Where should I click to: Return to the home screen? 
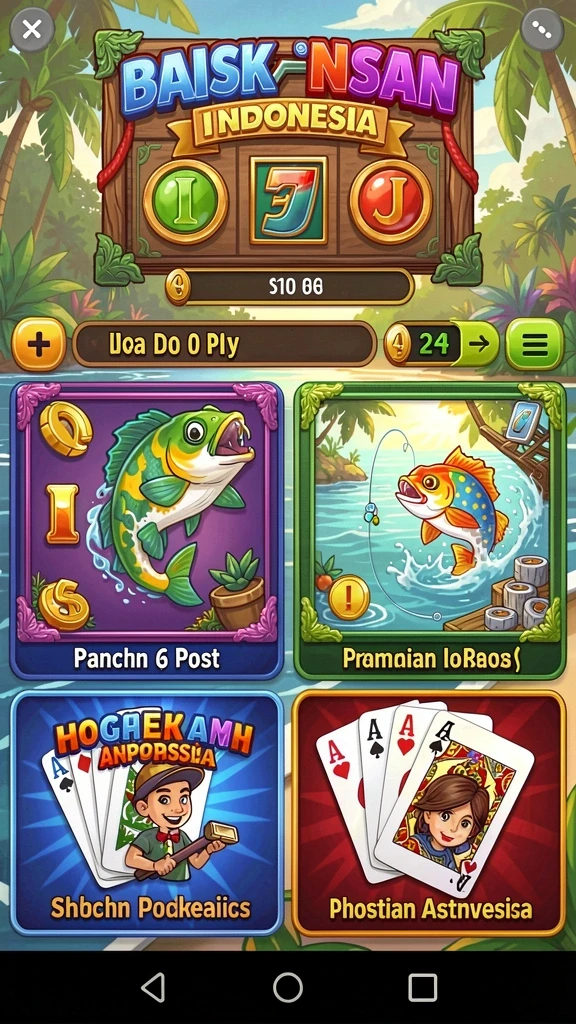288,987
